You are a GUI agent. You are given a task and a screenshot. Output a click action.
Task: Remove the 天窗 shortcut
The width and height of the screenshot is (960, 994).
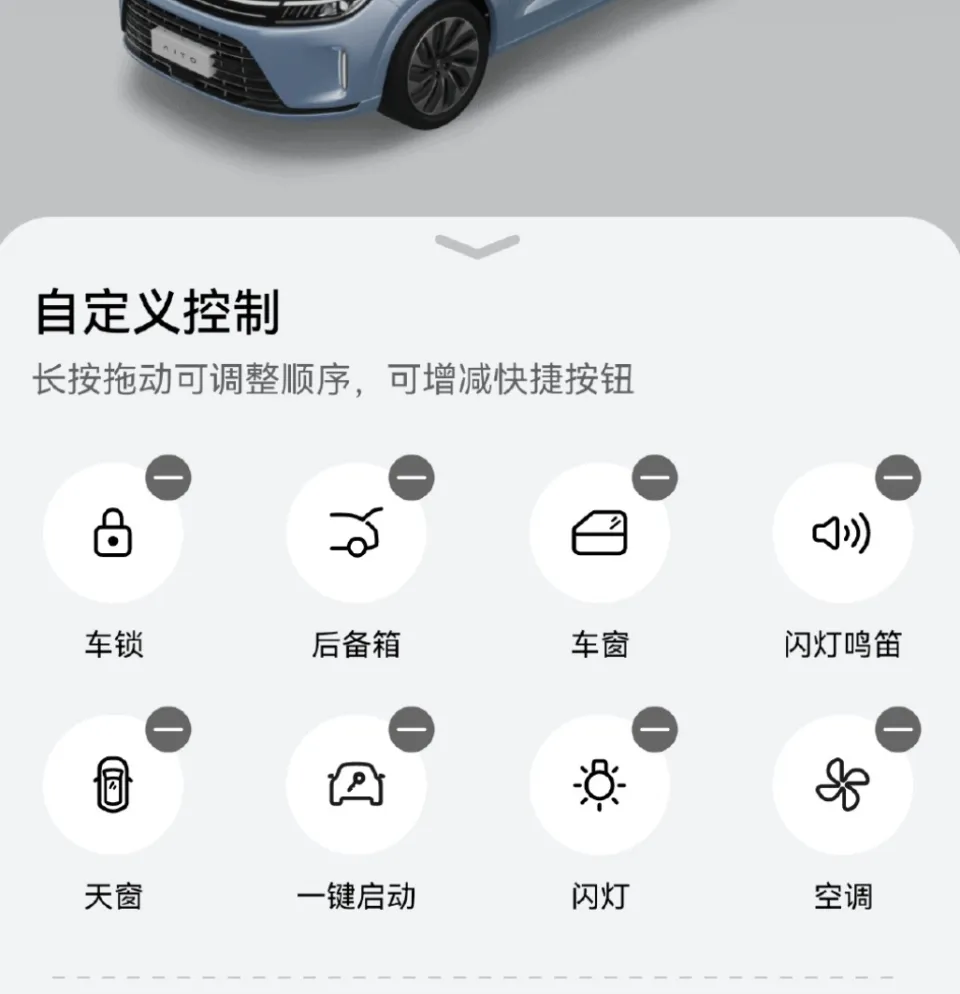168,729
